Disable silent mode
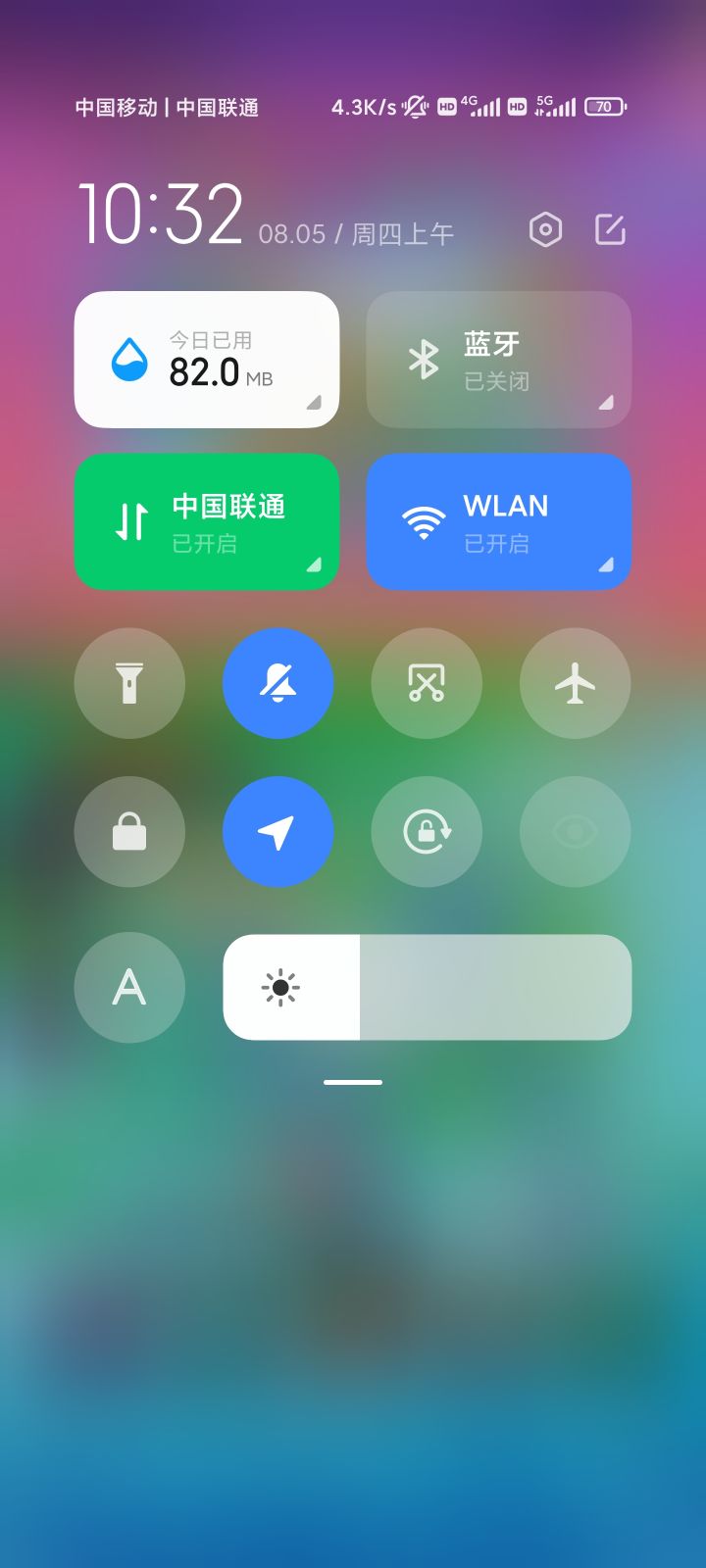The height and width of the screenshot is (1568, 706). (277, 683)
